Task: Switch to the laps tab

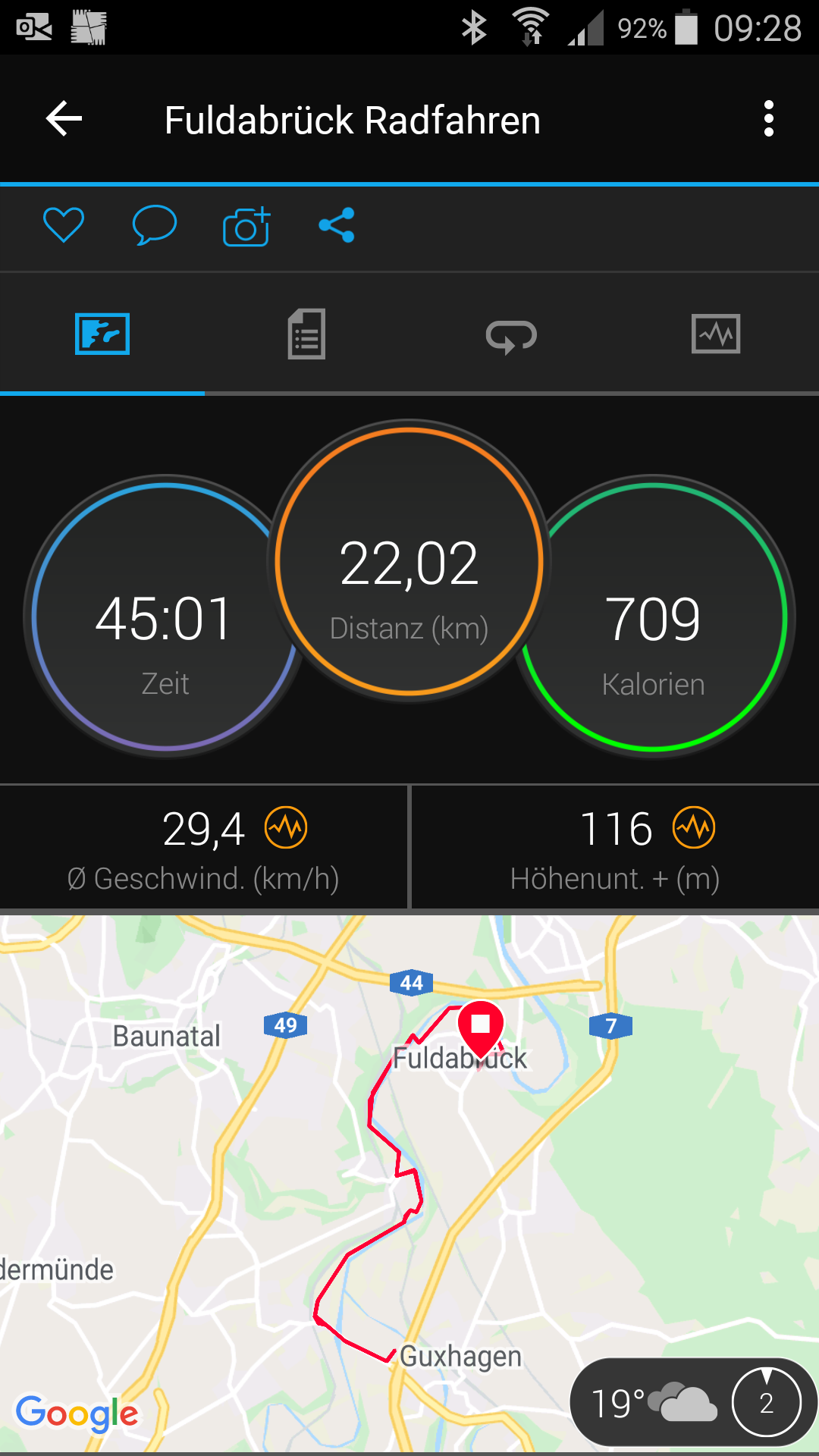Action: click(x=511, y=336)
